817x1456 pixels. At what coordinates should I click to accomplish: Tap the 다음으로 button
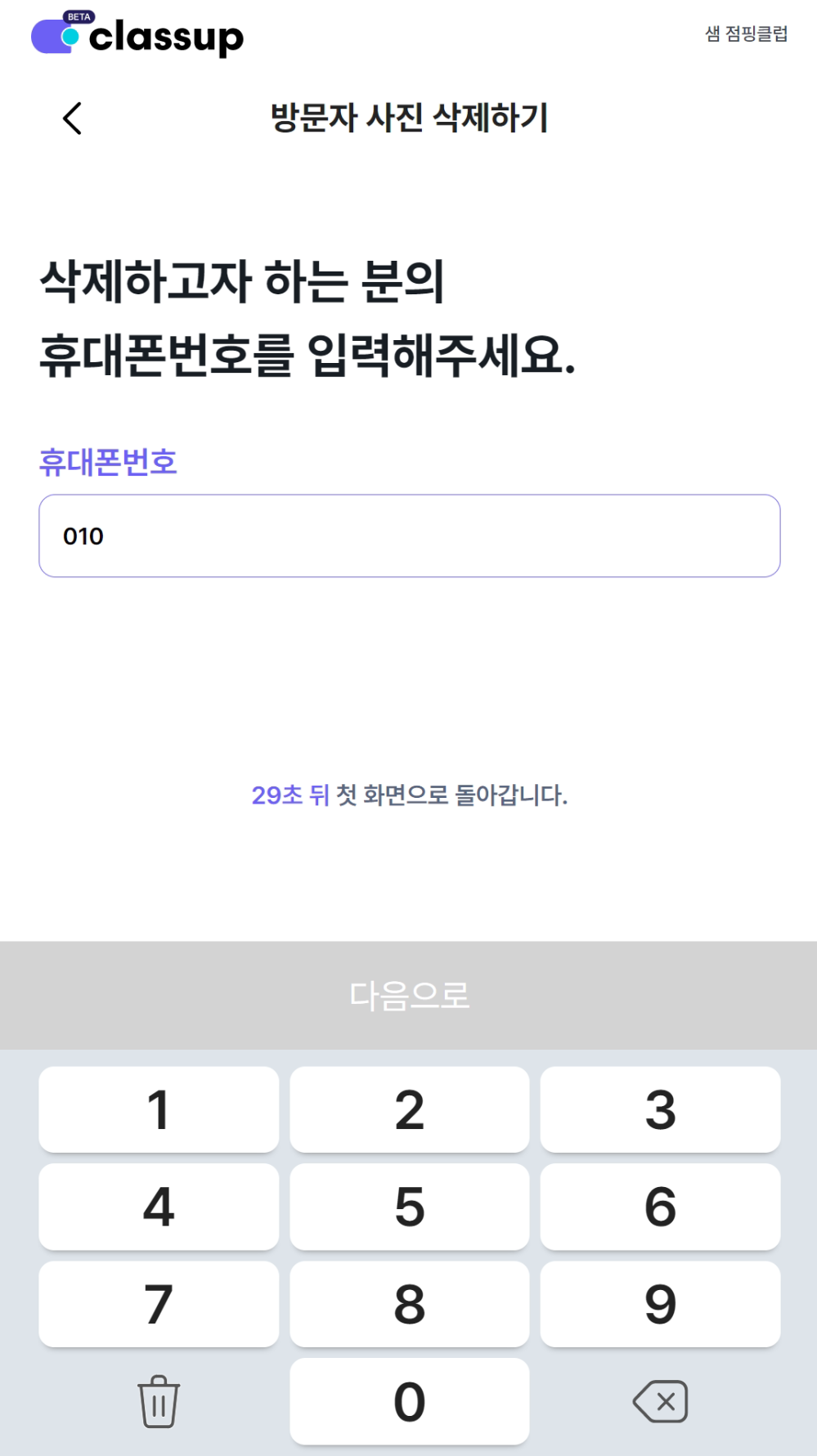click(x=409, y=995)
